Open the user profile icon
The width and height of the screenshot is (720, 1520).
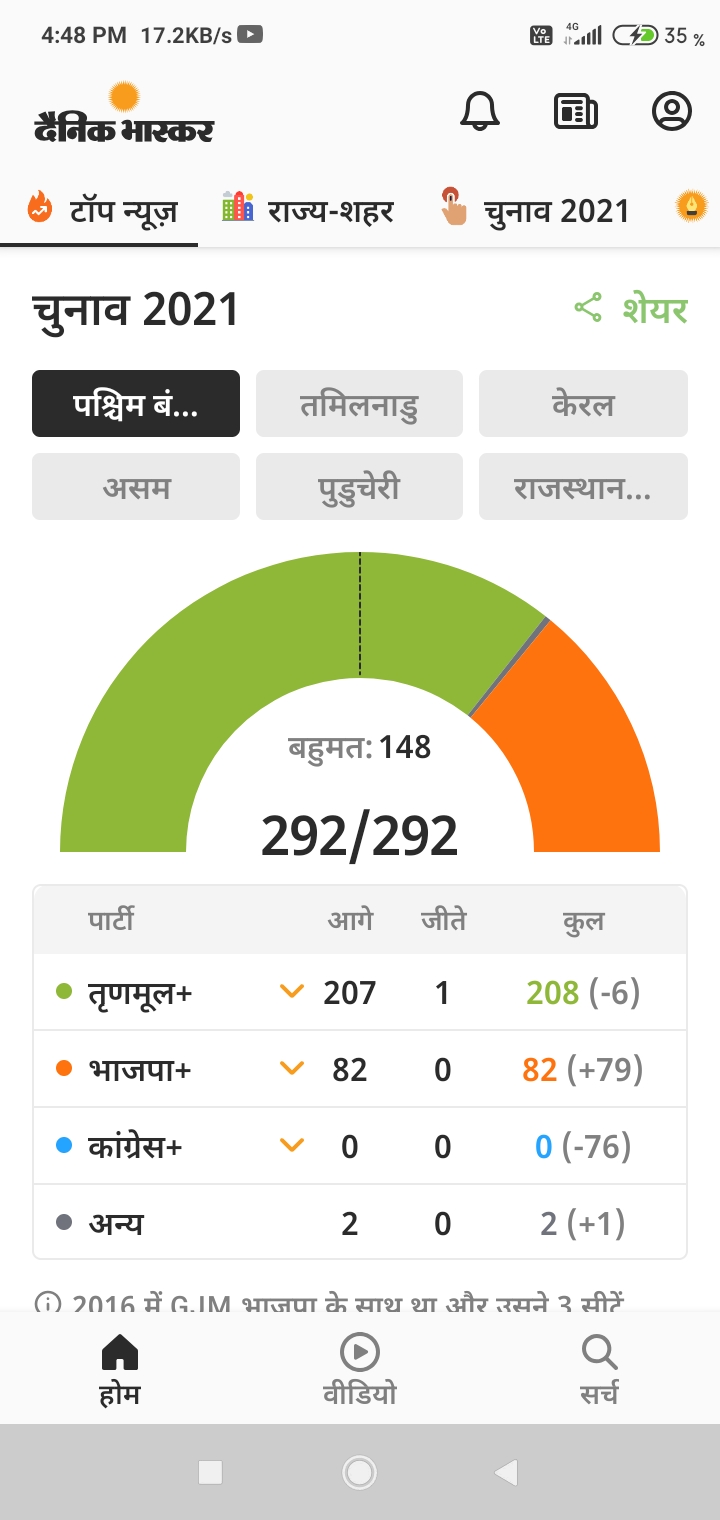coord(672,110)
